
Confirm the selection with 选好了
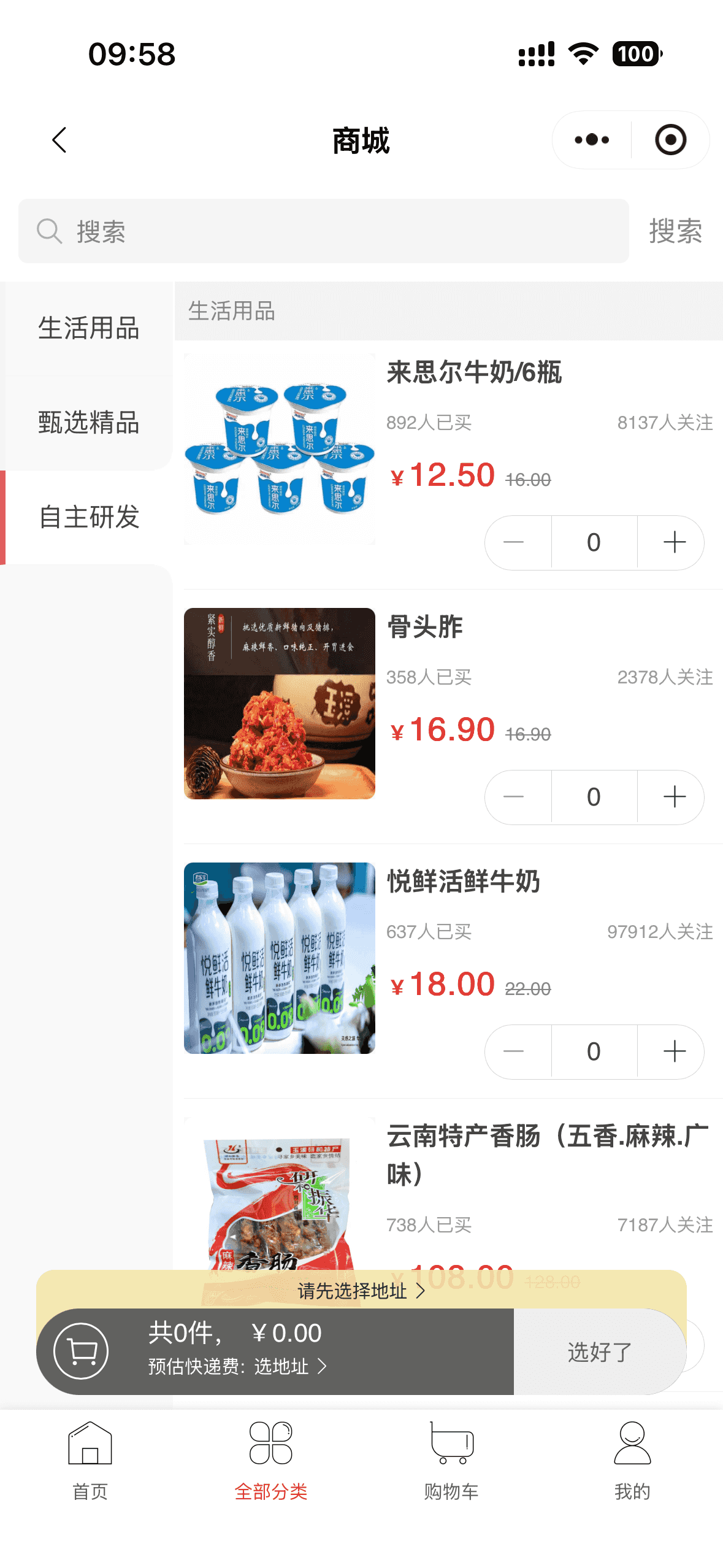[599, 1351]
